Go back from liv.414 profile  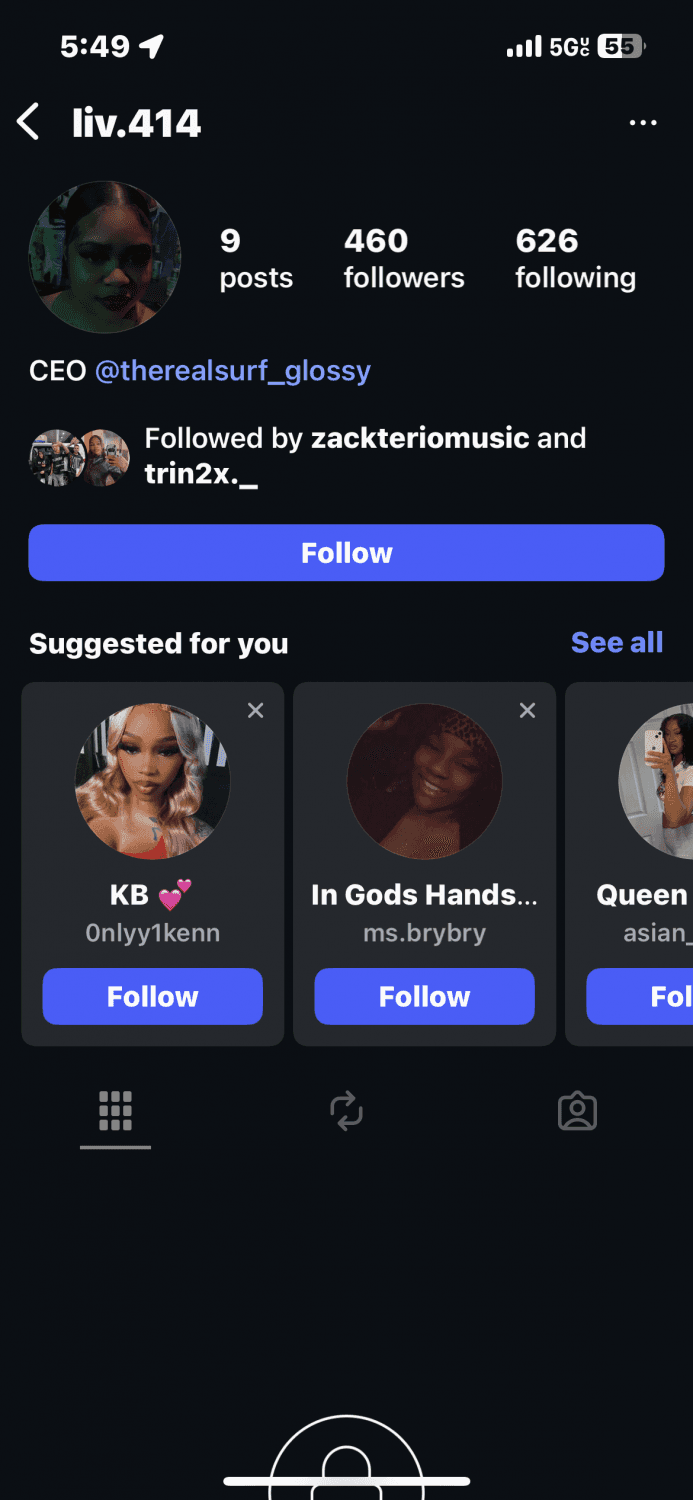pyautogui.click(x=28, y=123)
